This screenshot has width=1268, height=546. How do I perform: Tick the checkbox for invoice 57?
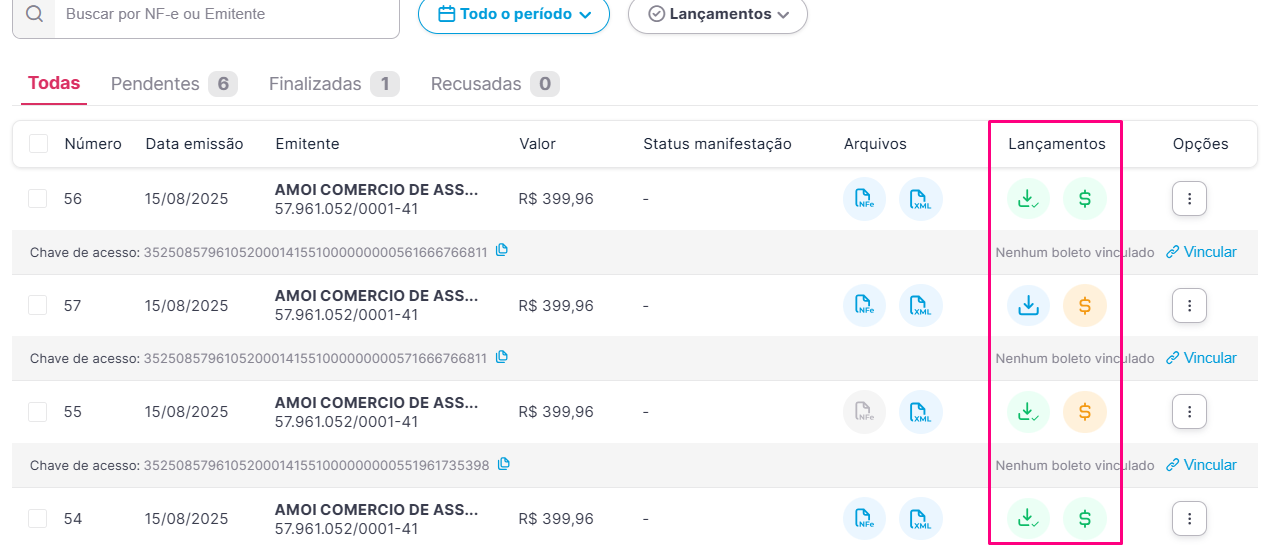pyautogui.click(x=38, y=305)
